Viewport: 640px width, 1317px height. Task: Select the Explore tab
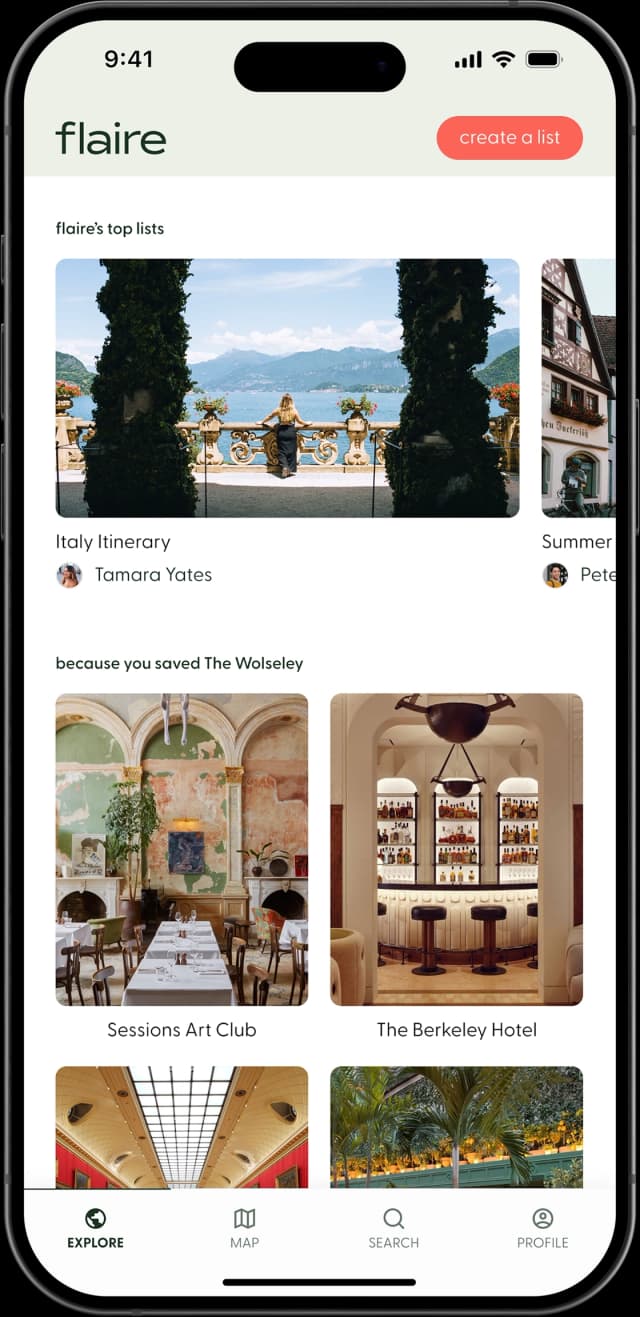pos(96,1227)
